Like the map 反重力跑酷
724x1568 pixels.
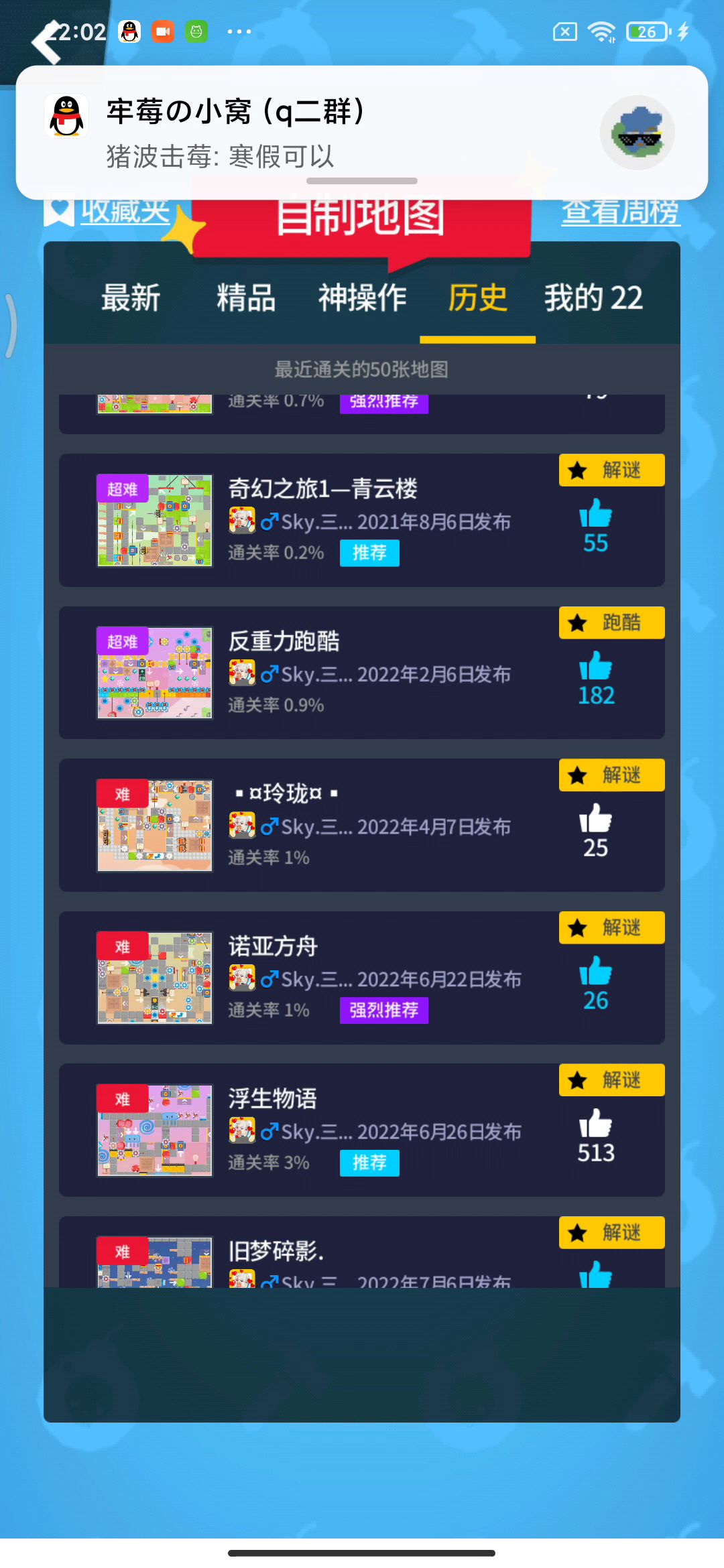[x=595, y=667]
